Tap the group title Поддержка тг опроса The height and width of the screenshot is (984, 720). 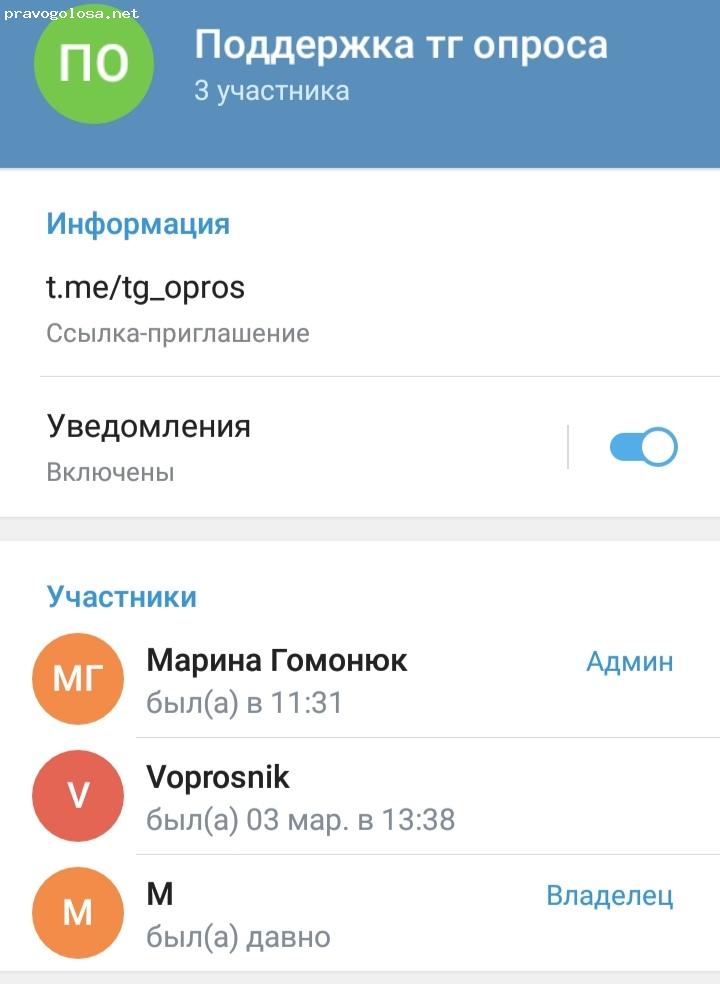(400, 44)
